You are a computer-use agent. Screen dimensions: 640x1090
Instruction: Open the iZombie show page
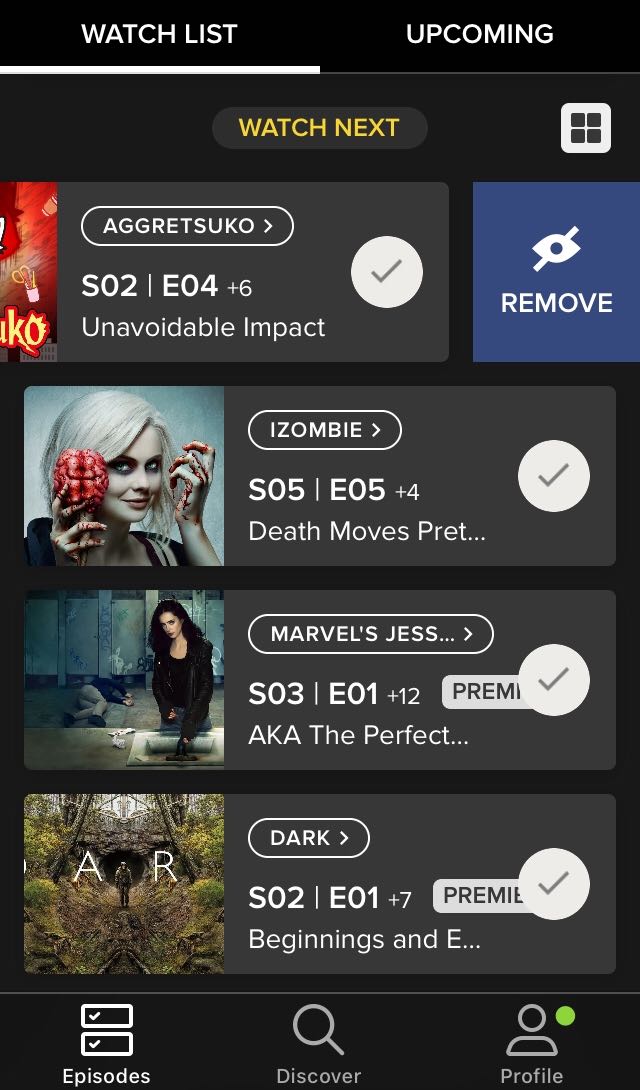(324, 430)
